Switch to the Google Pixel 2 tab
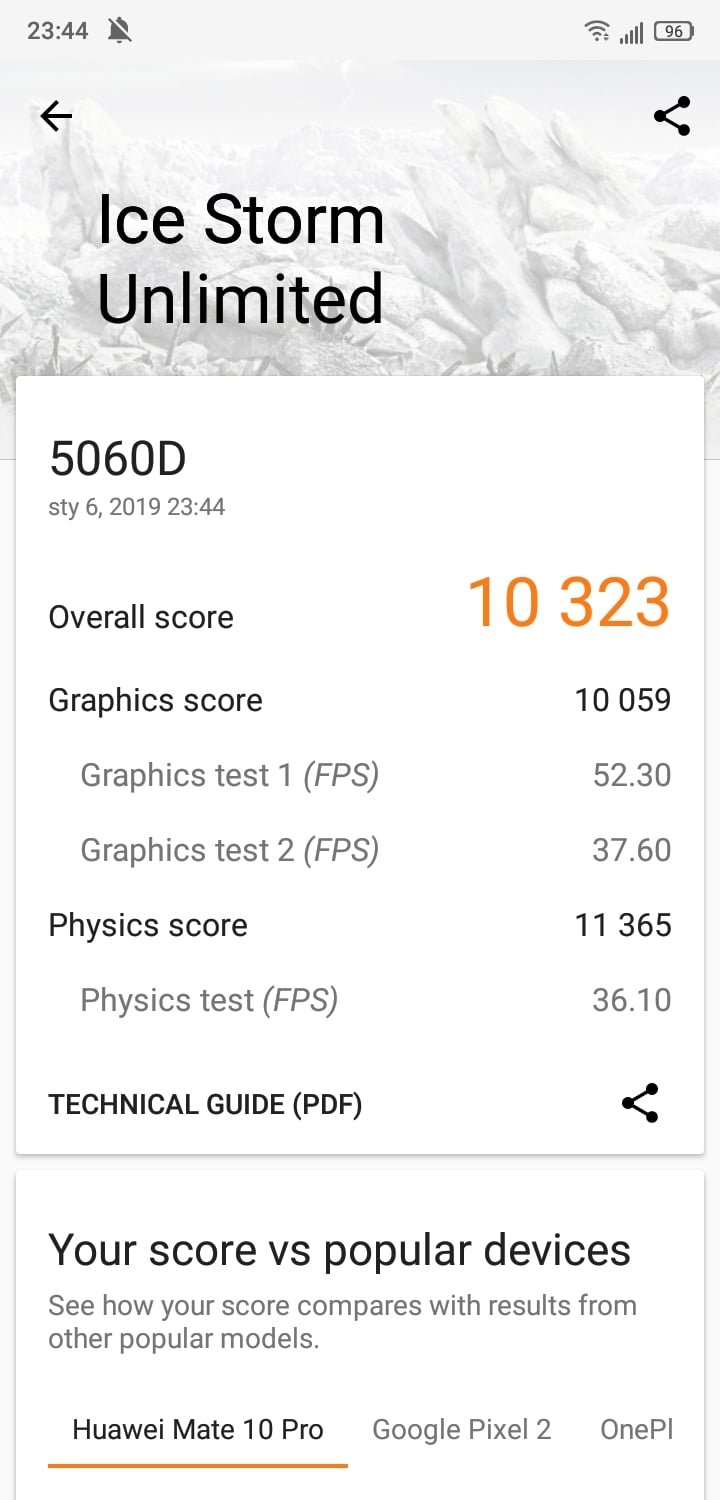Image resolution: width=720 pixels, height=1500 pixels. pos(461,1429)
